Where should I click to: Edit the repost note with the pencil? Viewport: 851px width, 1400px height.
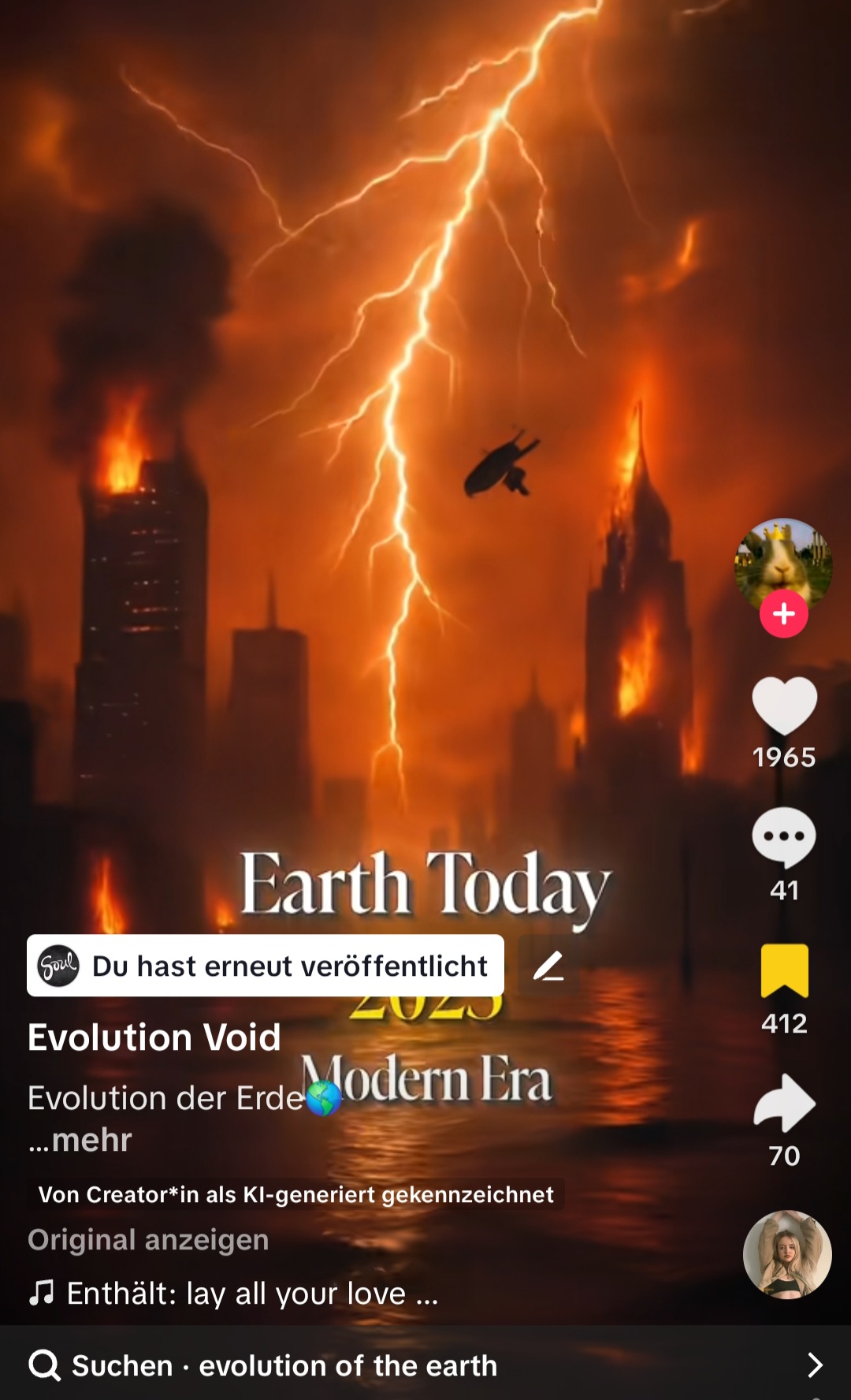pos(548,966)
